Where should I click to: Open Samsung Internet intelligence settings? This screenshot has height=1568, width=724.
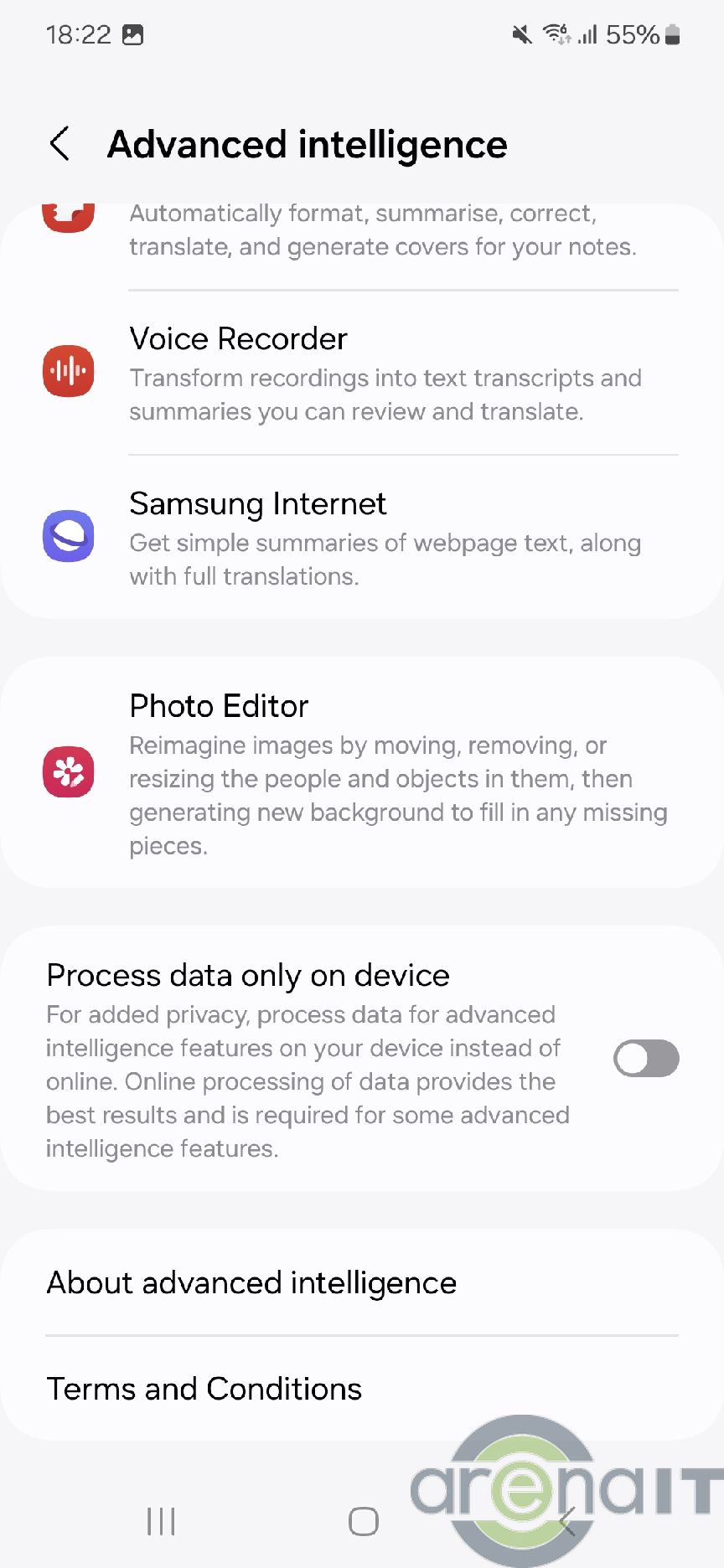point(362,538)
